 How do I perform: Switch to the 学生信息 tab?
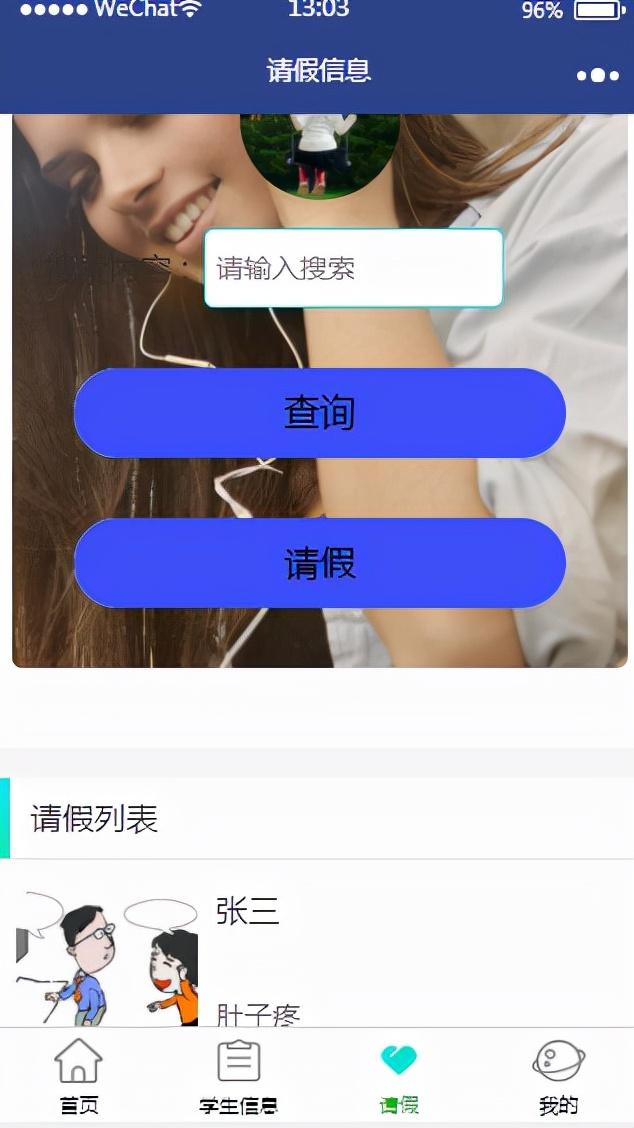pyautogui.click(x=238, y=1077)
